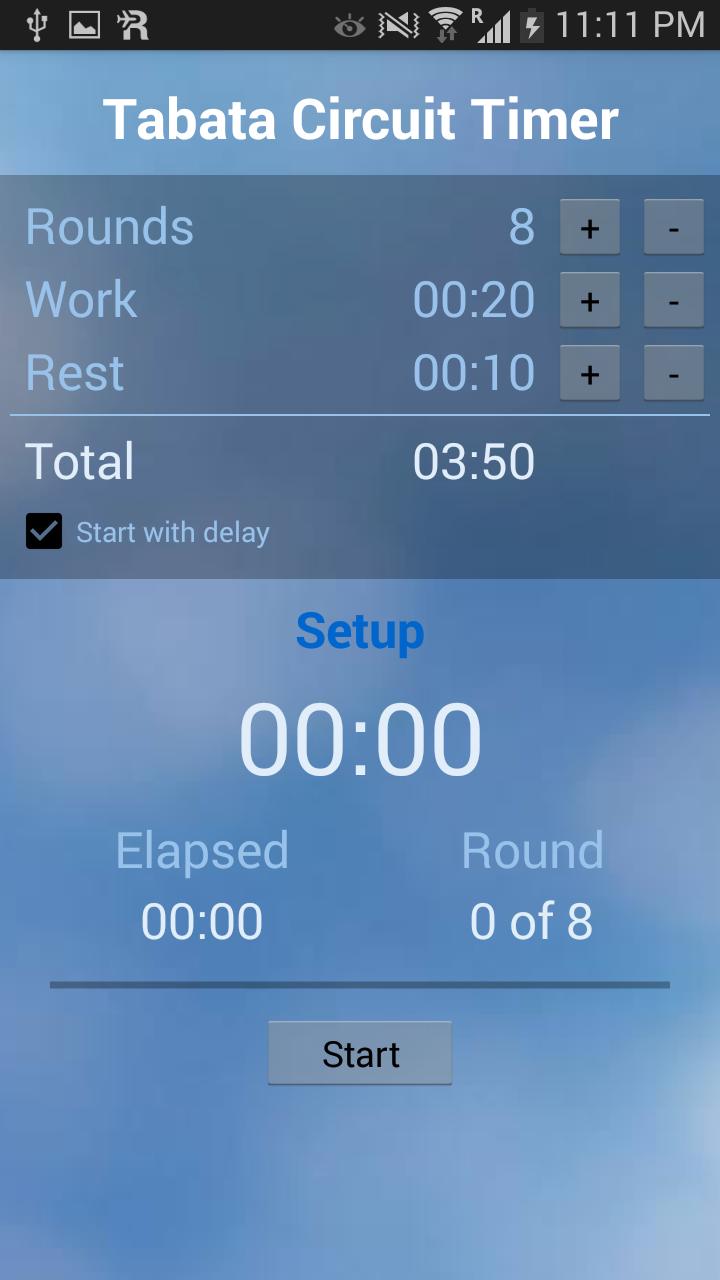Screen dimensions: 720x1280
Task: Tap the Setup phase label
Action: click(x=359, y=631)
